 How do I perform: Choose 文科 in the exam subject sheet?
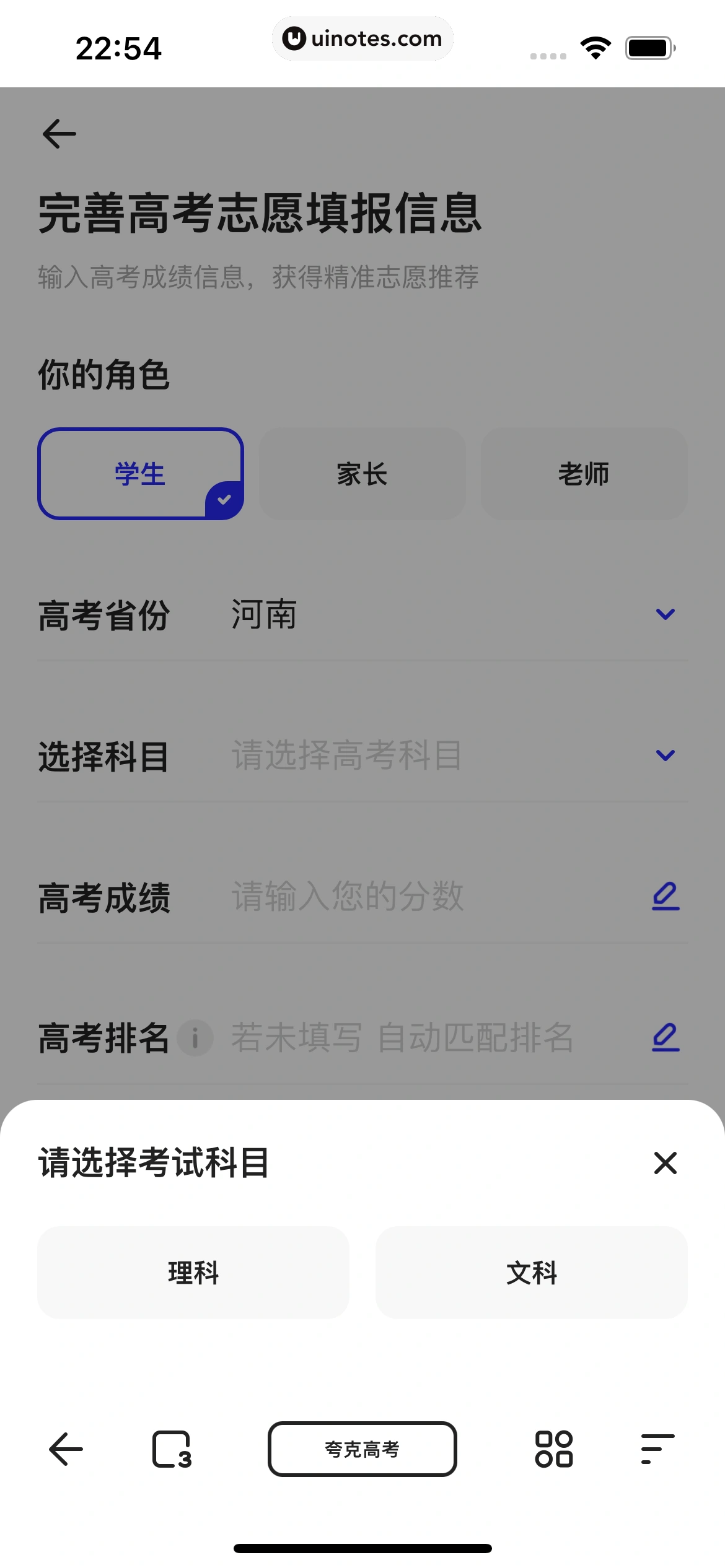[x=531, y=1273]
